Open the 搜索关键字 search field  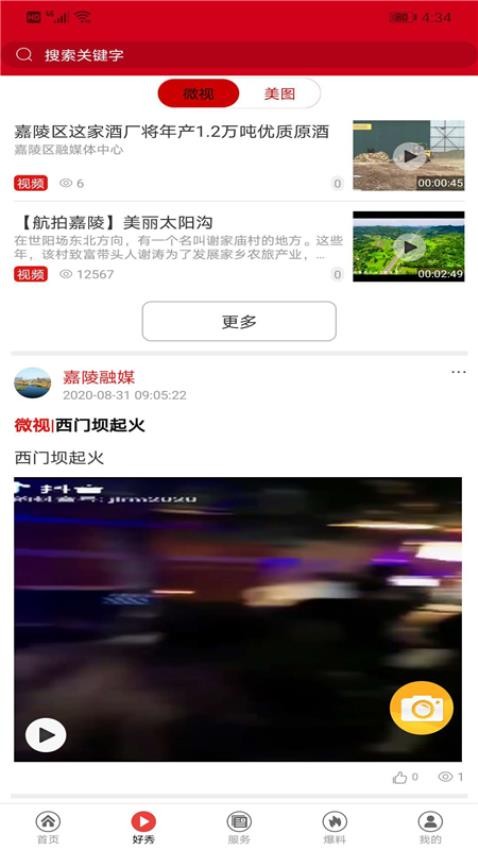point(239,55)
